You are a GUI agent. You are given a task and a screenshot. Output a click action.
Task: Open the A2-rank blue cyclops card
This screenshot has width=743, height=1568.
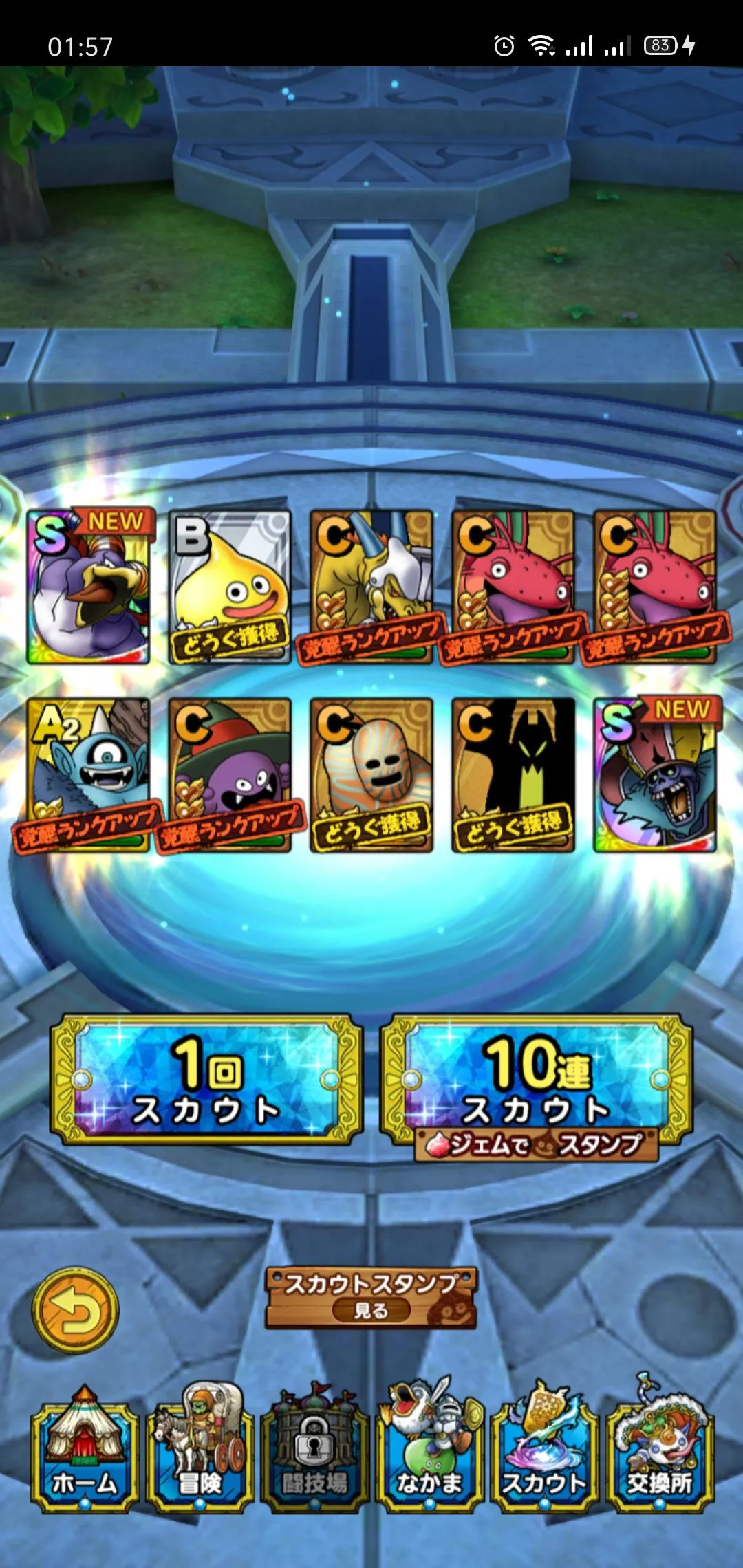[x=88, y=775]
